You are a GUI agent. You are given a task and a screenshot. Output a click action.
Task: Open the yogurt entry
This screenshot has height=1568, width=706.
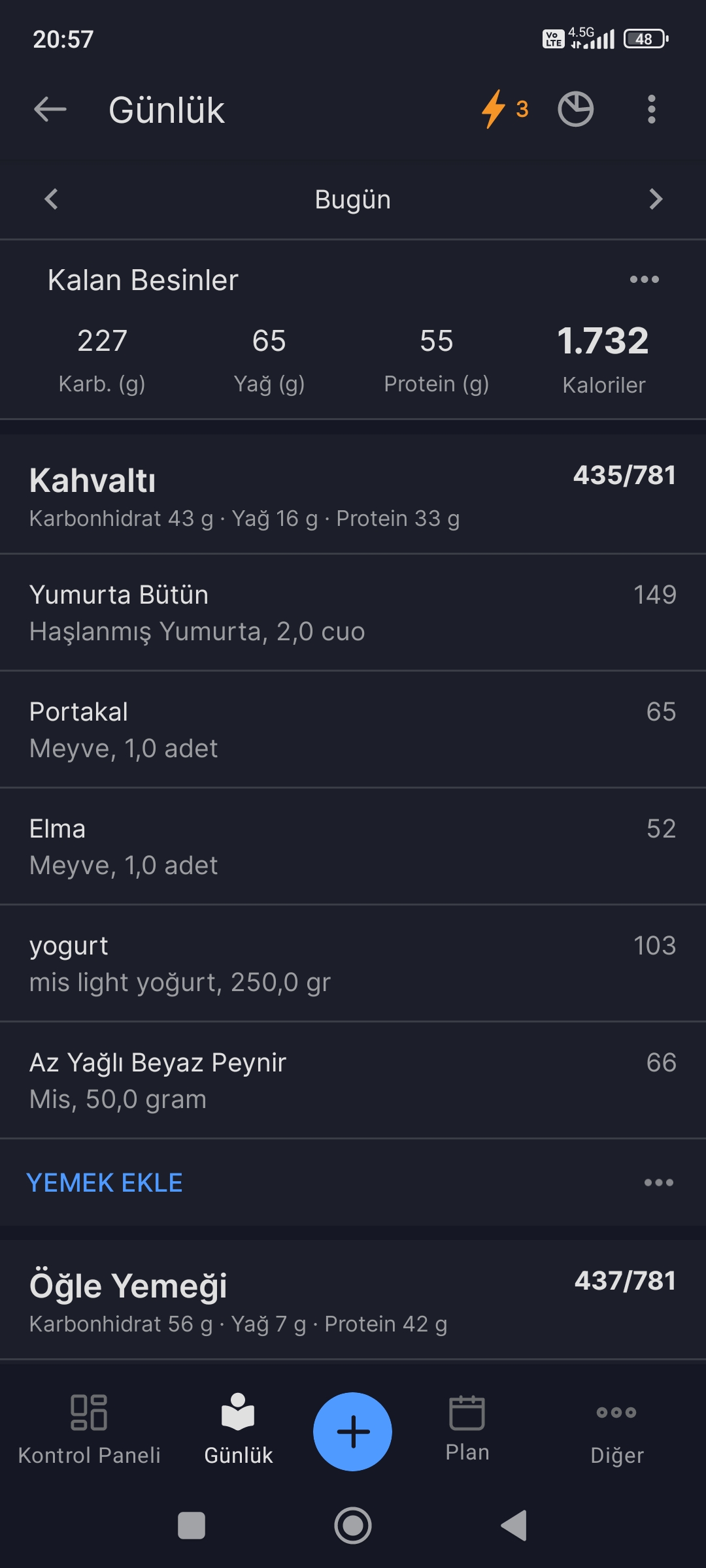coord(353,964)
